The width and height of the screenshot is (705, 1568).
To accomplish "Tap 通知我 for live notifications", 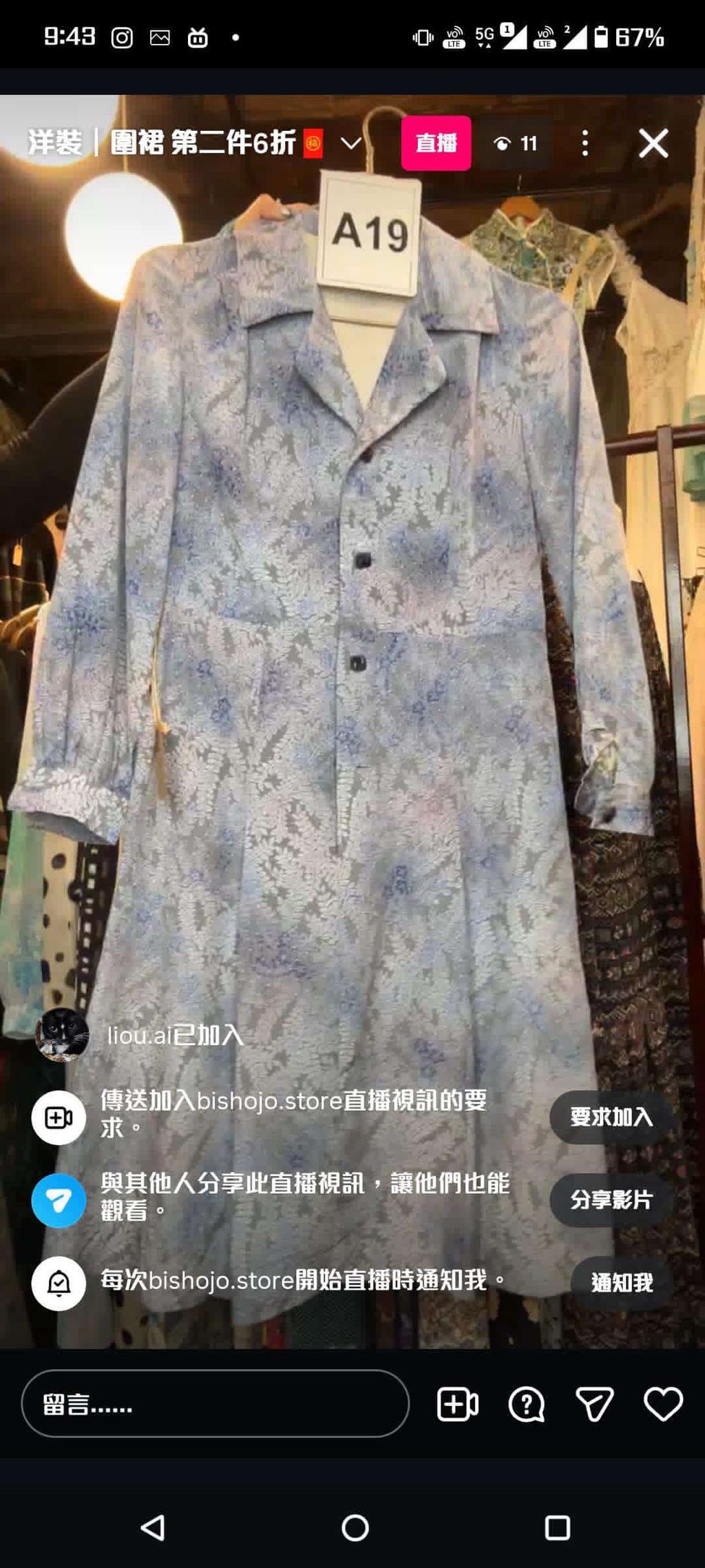I will point(622,1282).
